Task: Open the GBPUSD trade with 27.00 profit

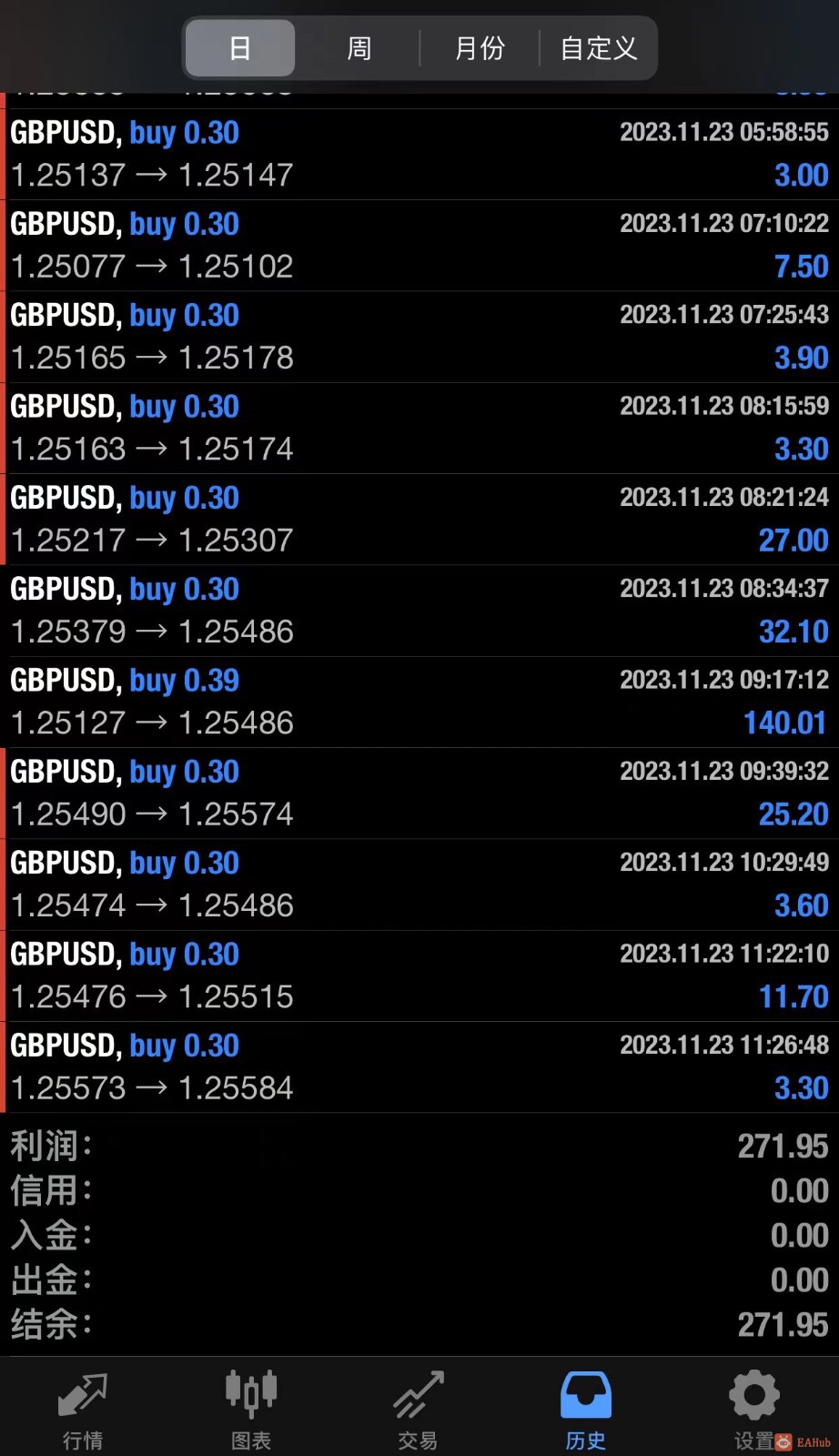Action: pos(419,520)
